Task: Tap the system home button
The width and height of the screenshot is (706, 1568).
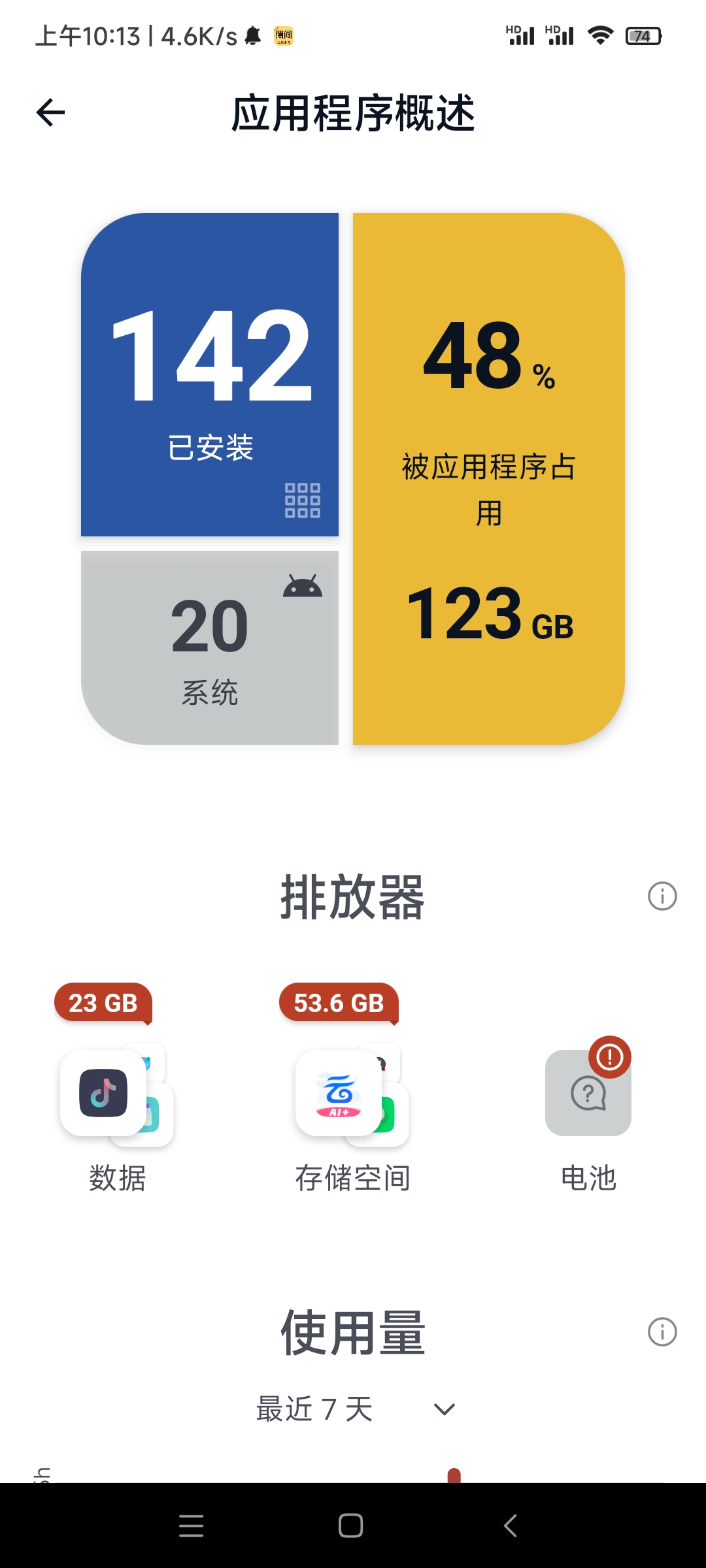Action: 351,1526
